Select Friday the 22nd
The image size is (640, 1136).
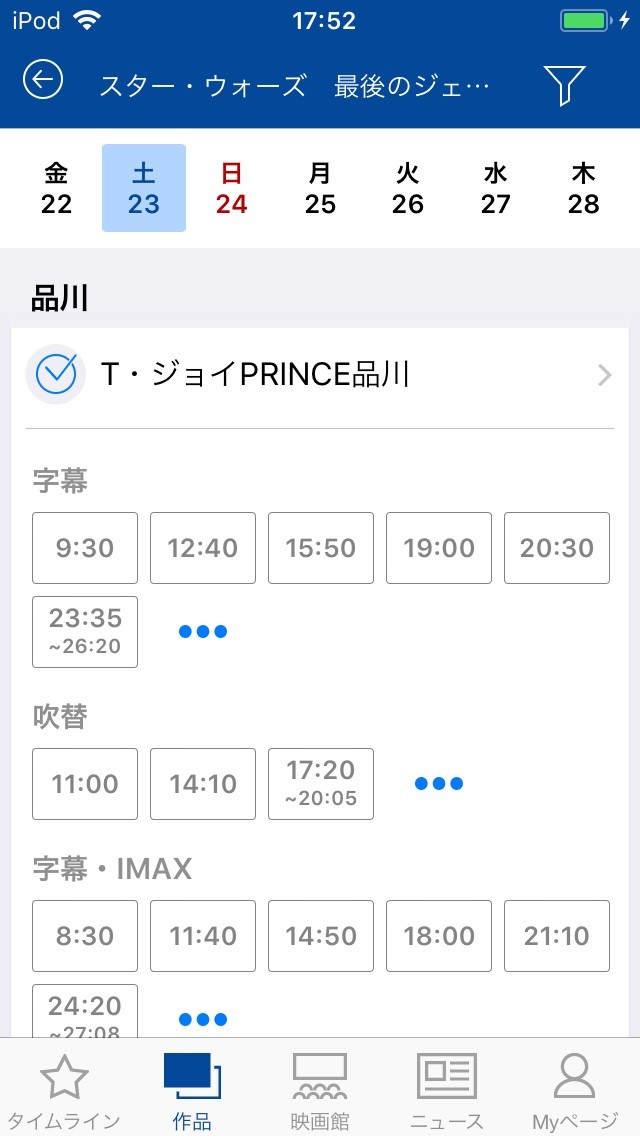(57, 188)
